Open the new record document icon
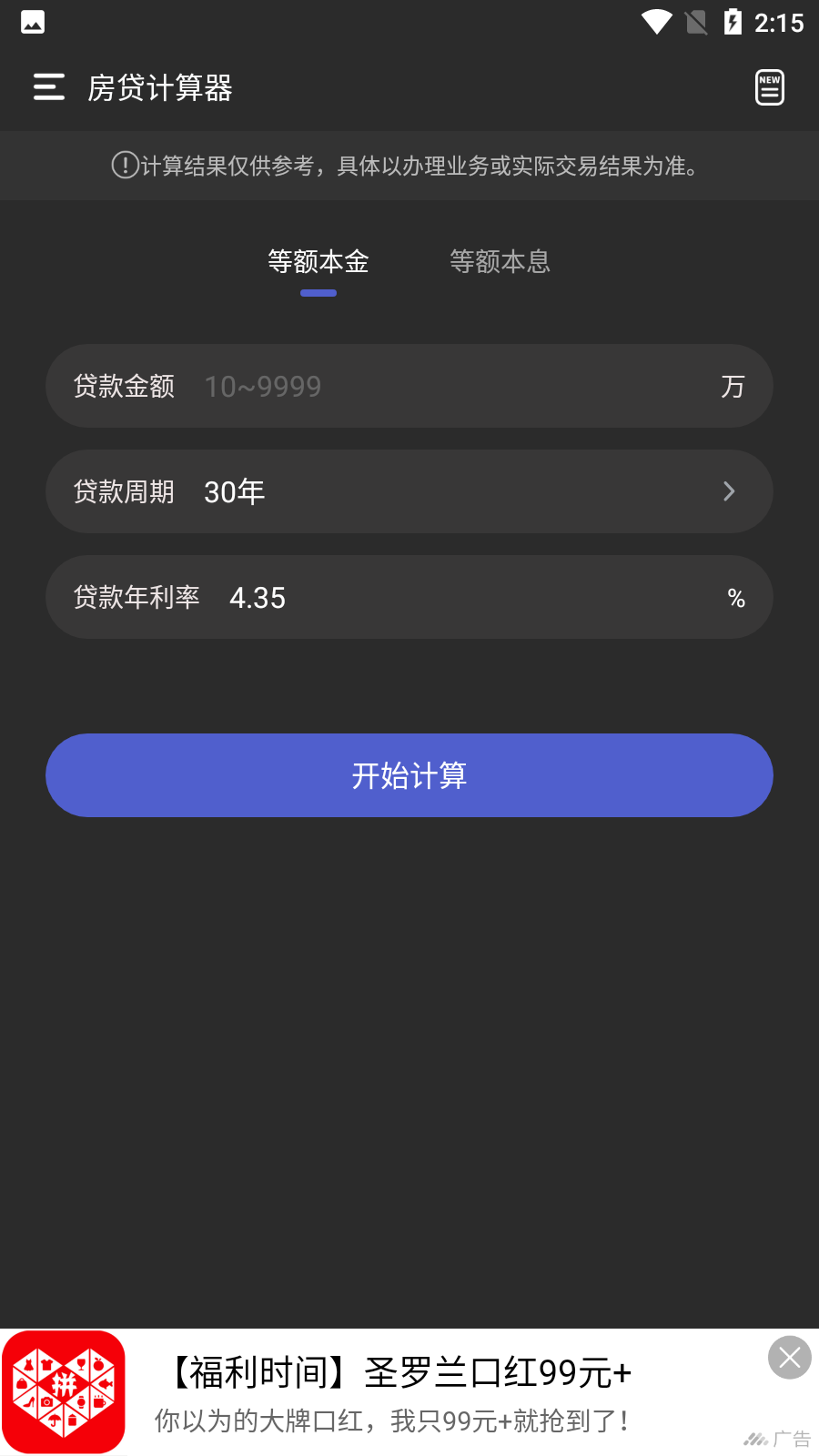The width and height of the screenshot is (819, 1456). point(769,87)
